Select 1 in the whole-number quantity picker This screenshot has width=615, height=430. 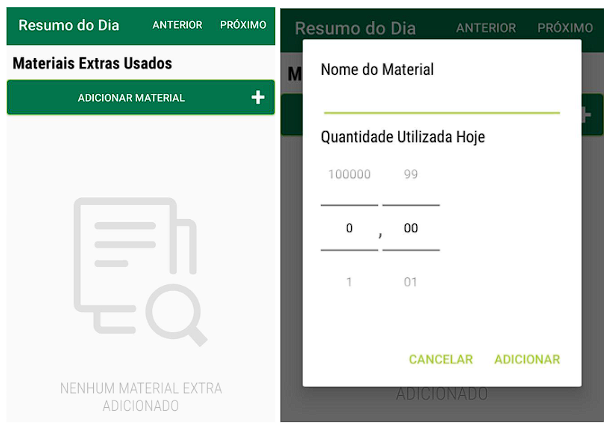pyautogui.click(x=349, y=282)
